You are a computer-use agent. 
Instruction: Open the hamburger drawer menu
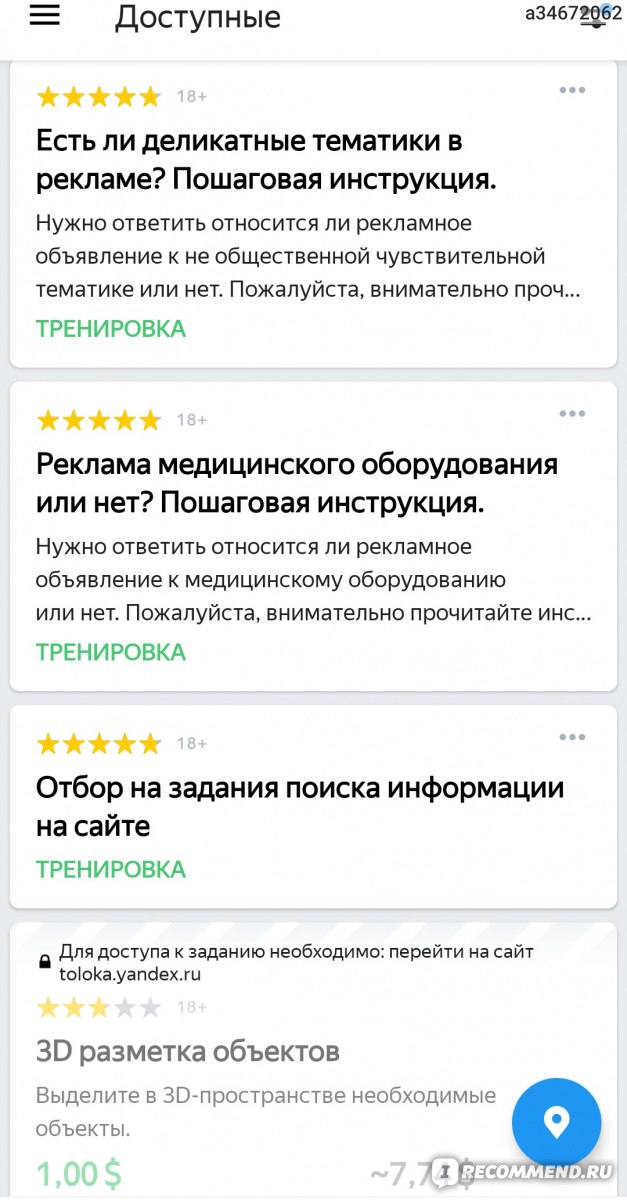point(45,17)
